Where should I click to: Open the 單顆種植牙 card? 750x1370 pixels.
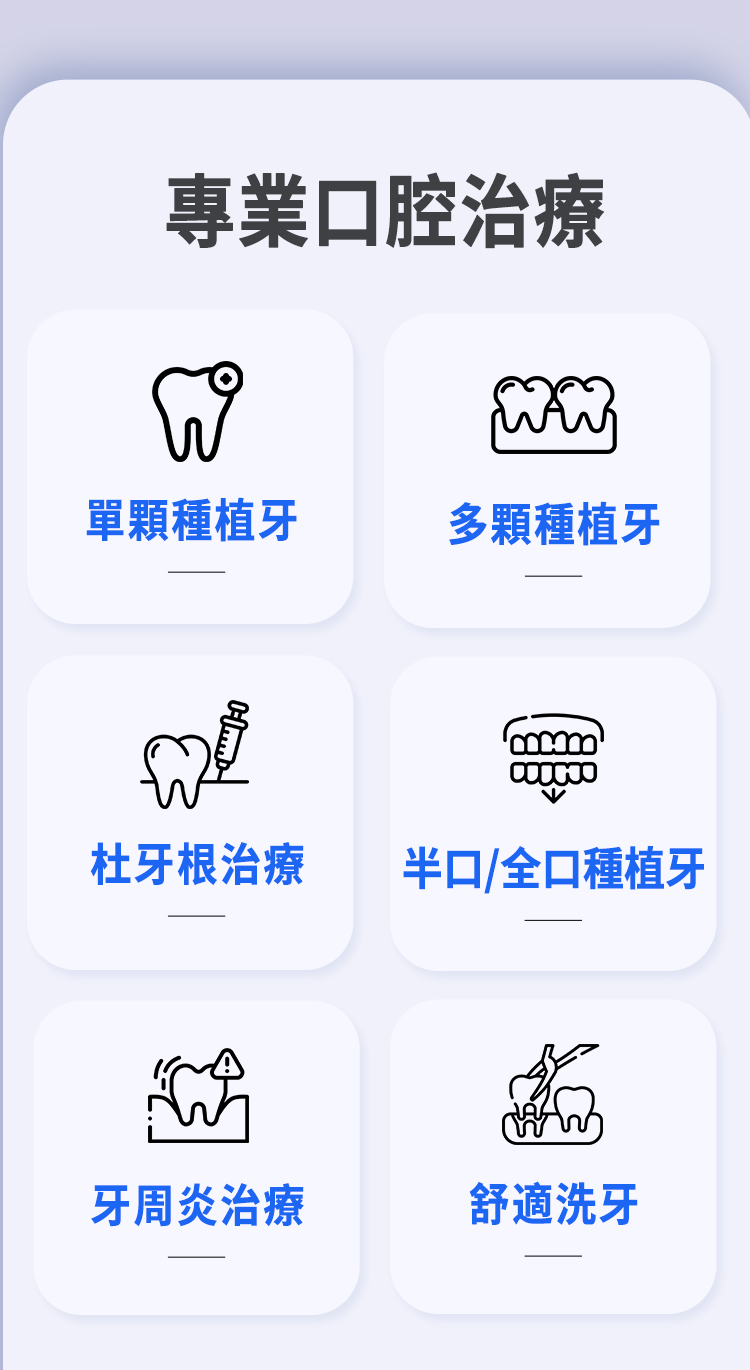tap(190, 467)
